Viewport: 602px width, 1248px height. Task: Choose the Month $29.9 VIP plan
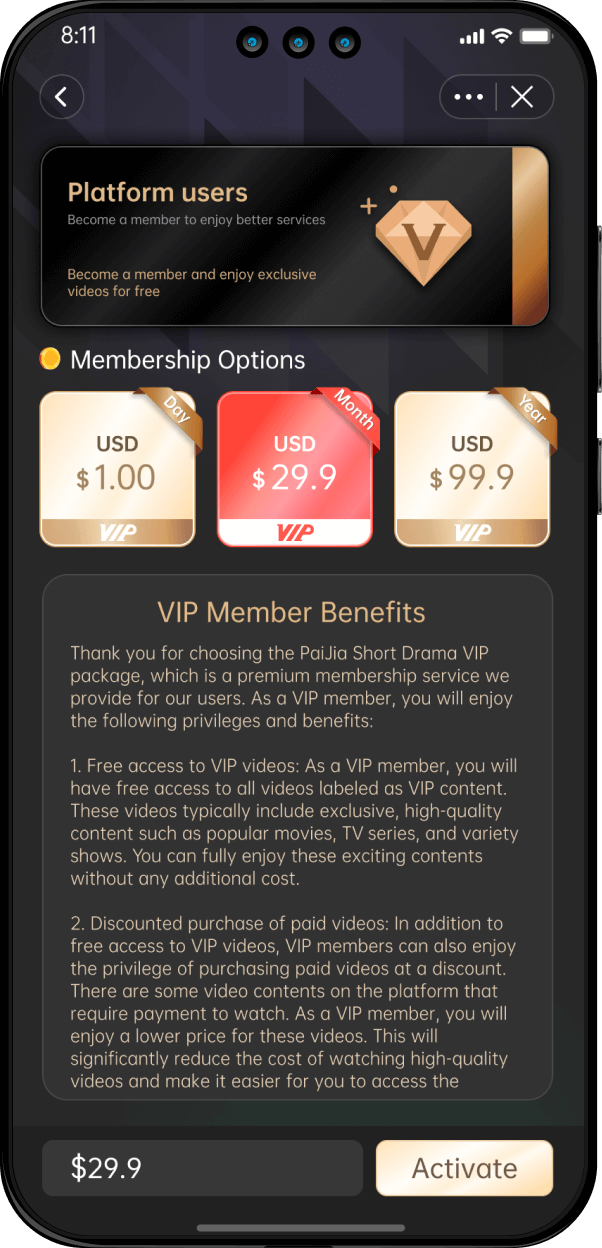(x=295, y=468)
